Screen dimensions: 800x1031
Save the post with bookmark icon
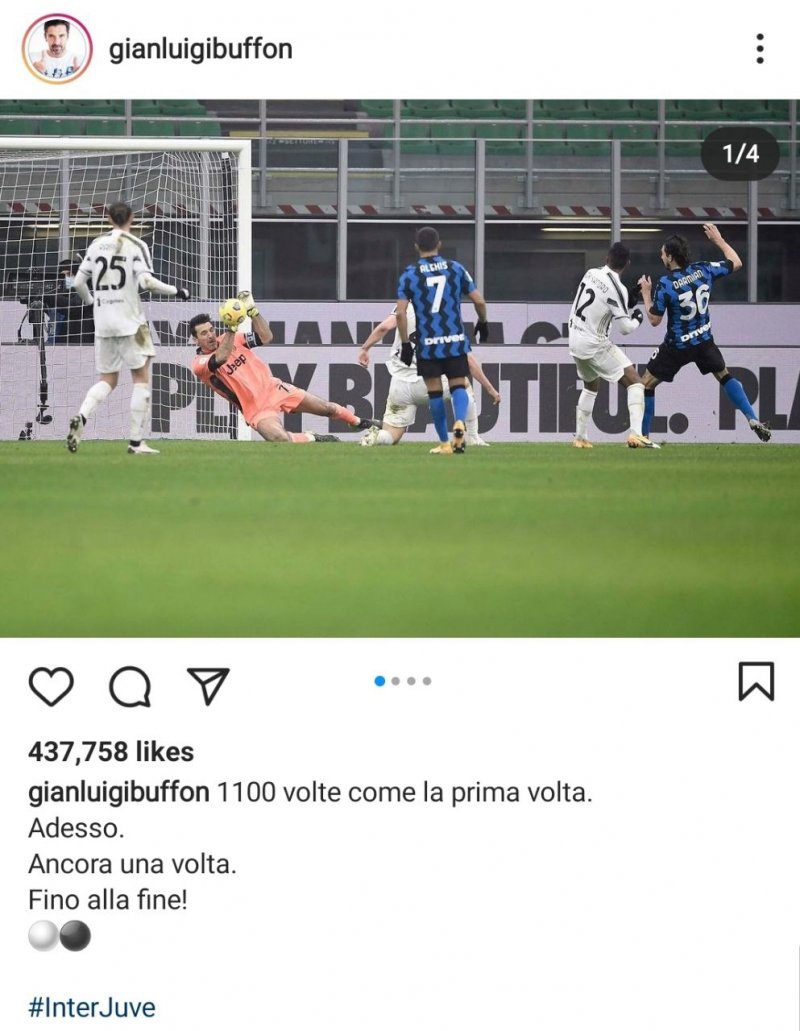tap(756, 682)
